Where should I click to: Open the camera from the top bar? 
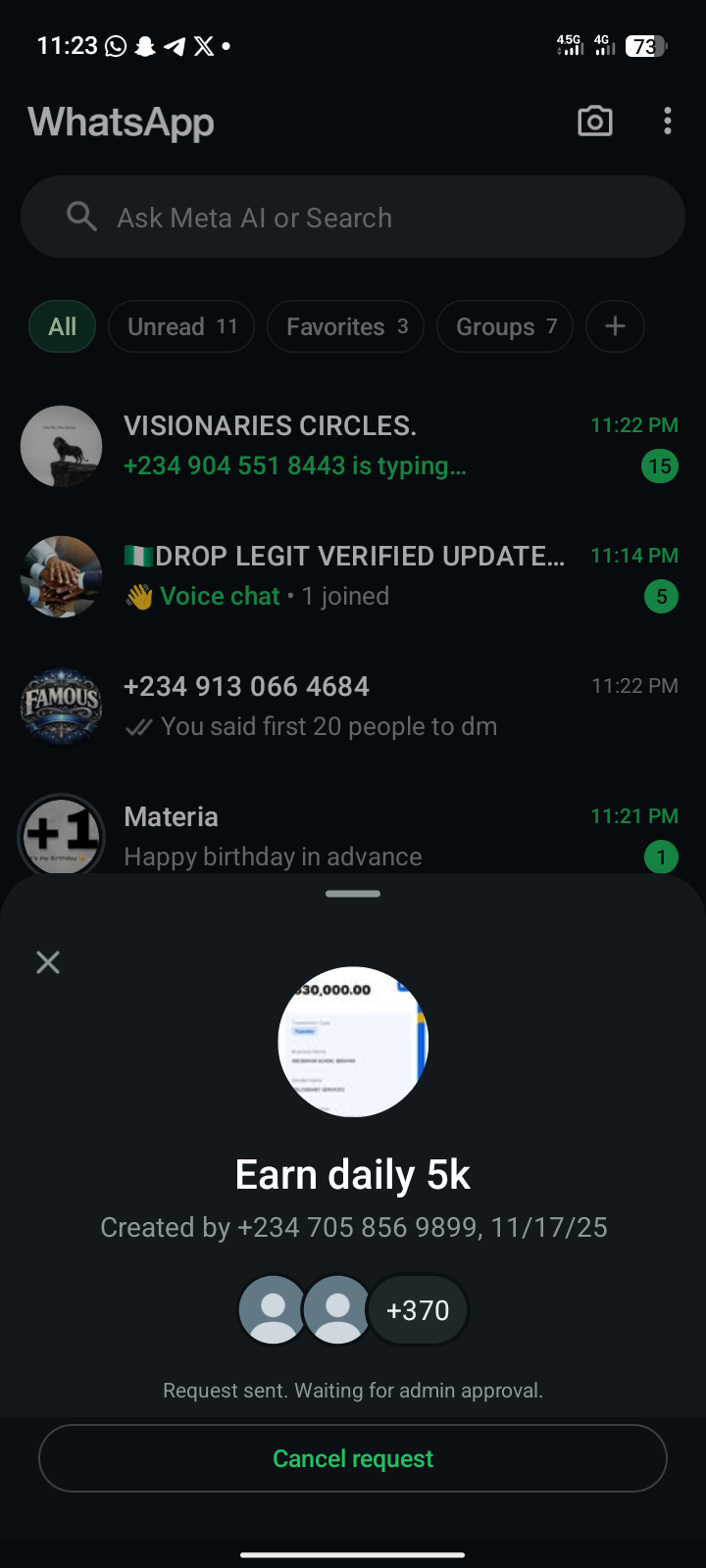point(594,122)
